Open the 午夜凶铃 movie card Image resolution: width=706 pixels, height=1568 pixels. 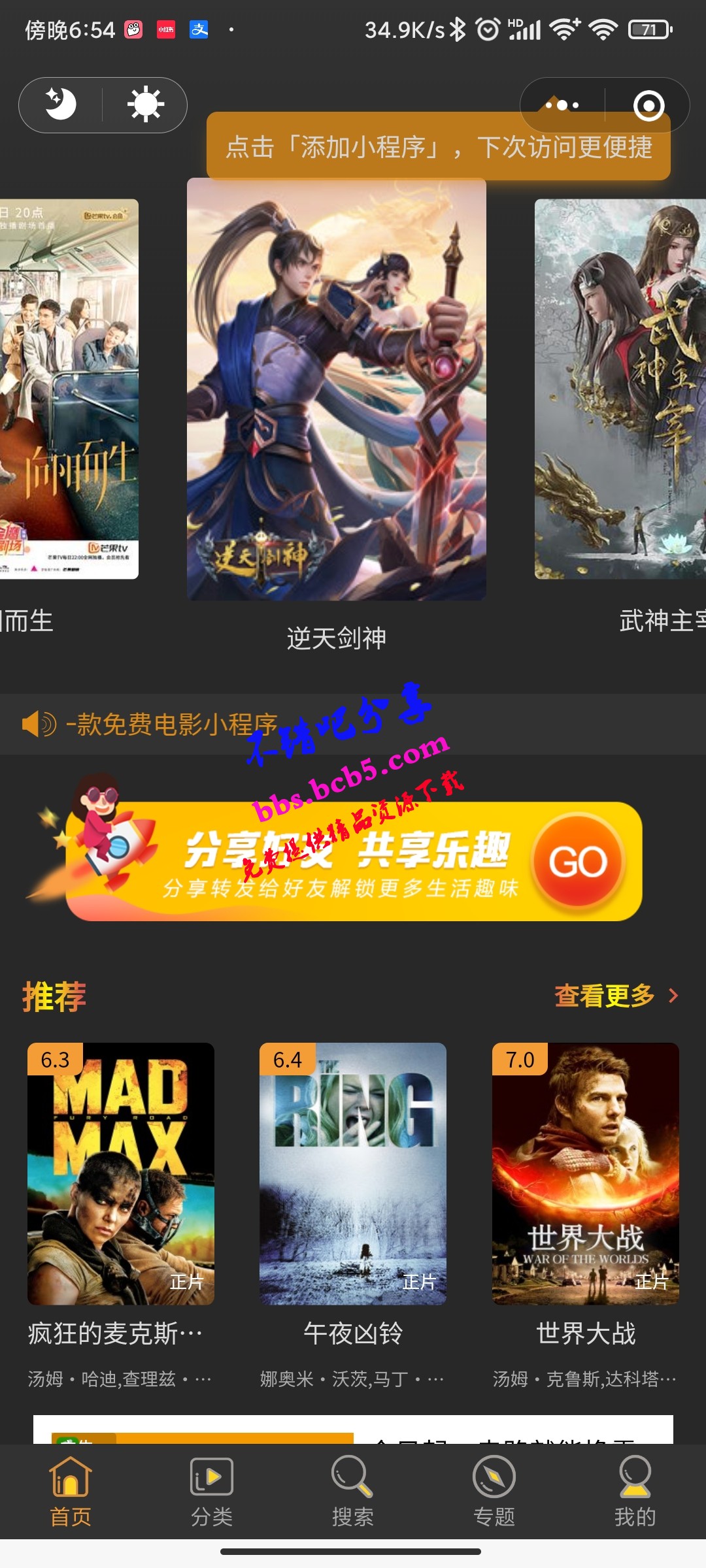pos(353,1173)
